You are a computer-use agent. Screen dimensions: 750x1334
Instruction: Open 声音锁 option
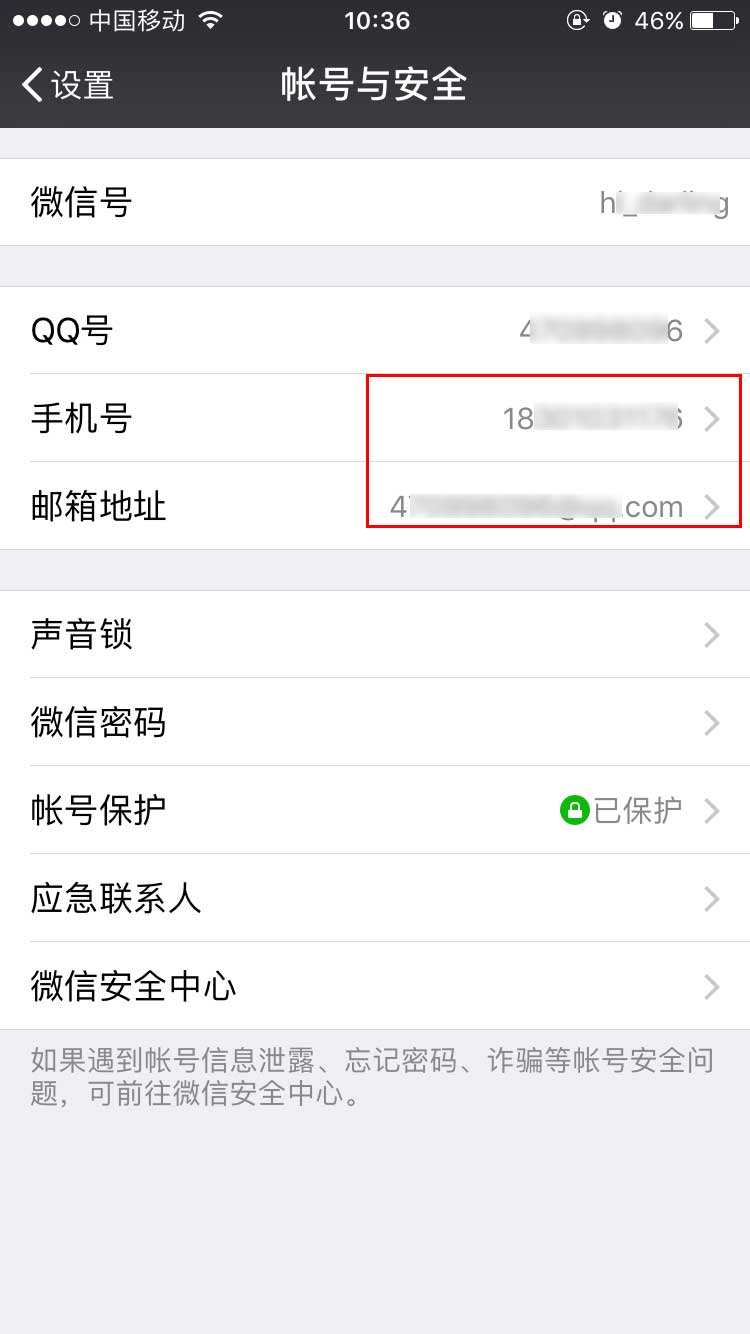(375, 634)
